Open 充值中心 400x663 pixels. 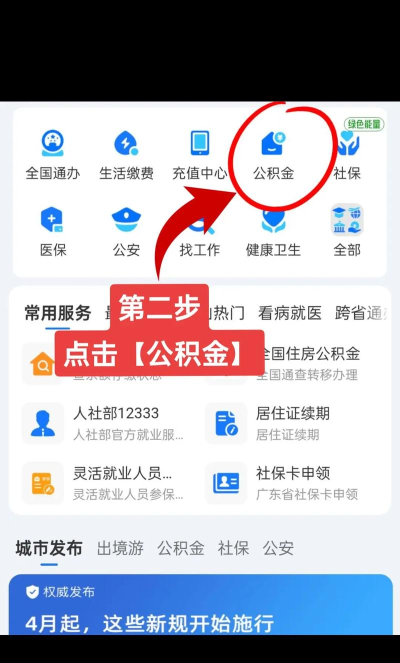point(200,155)
